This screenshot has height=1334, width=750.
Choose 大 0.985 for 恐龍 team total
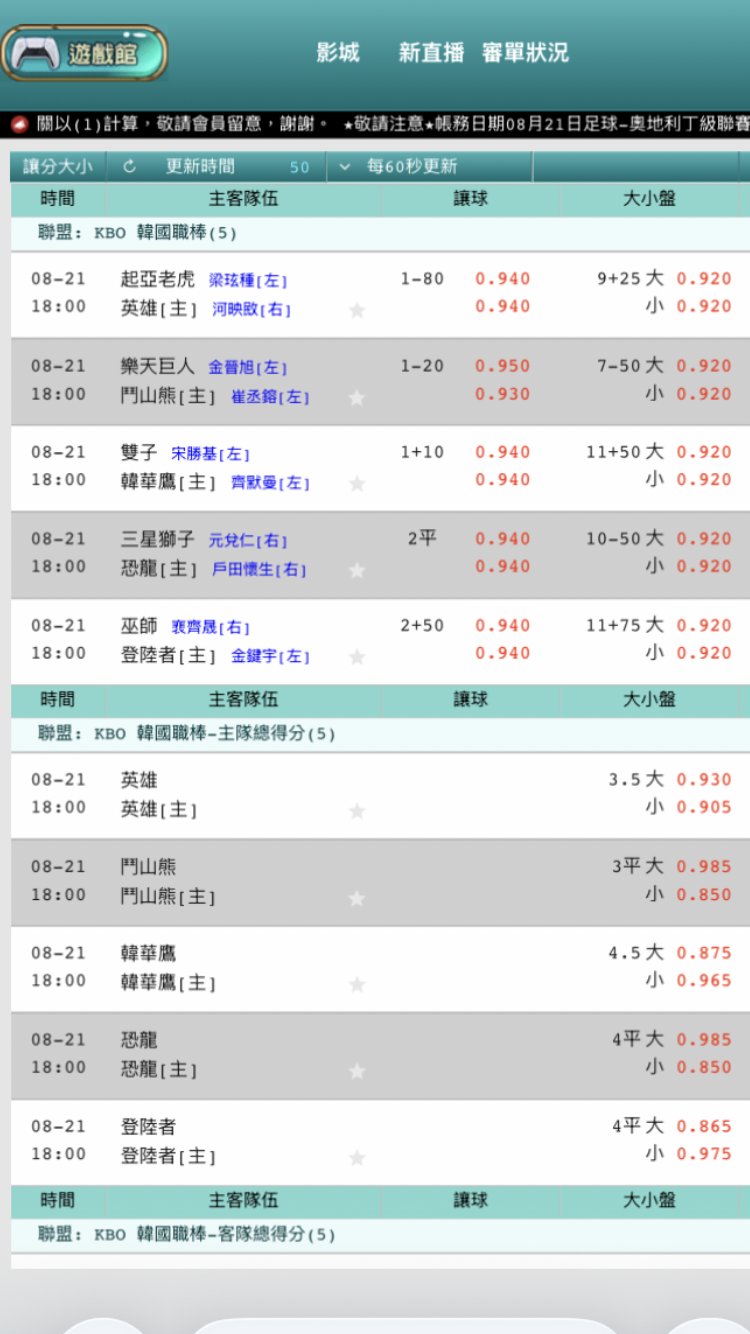point(704,1040)
